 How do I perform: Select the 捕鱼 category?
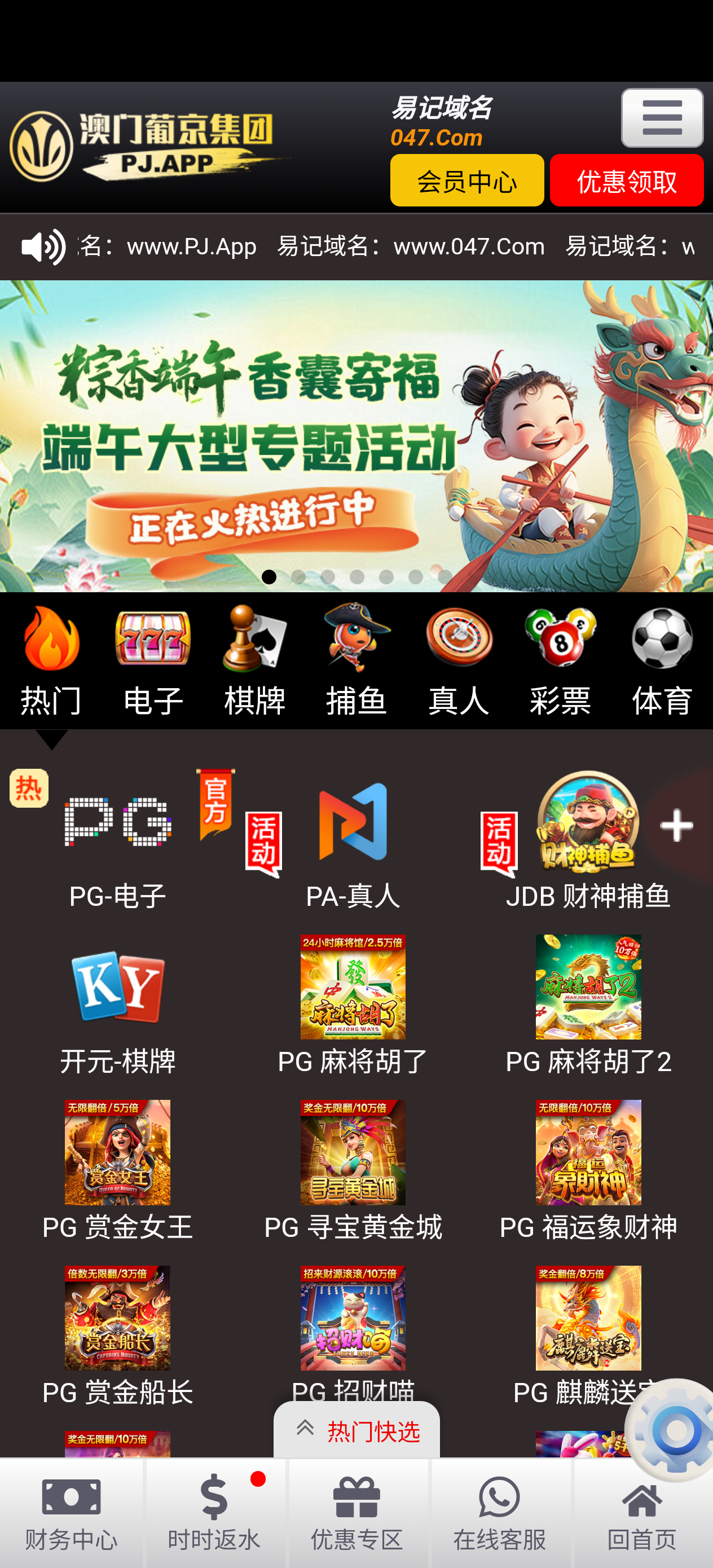[356, 660]
